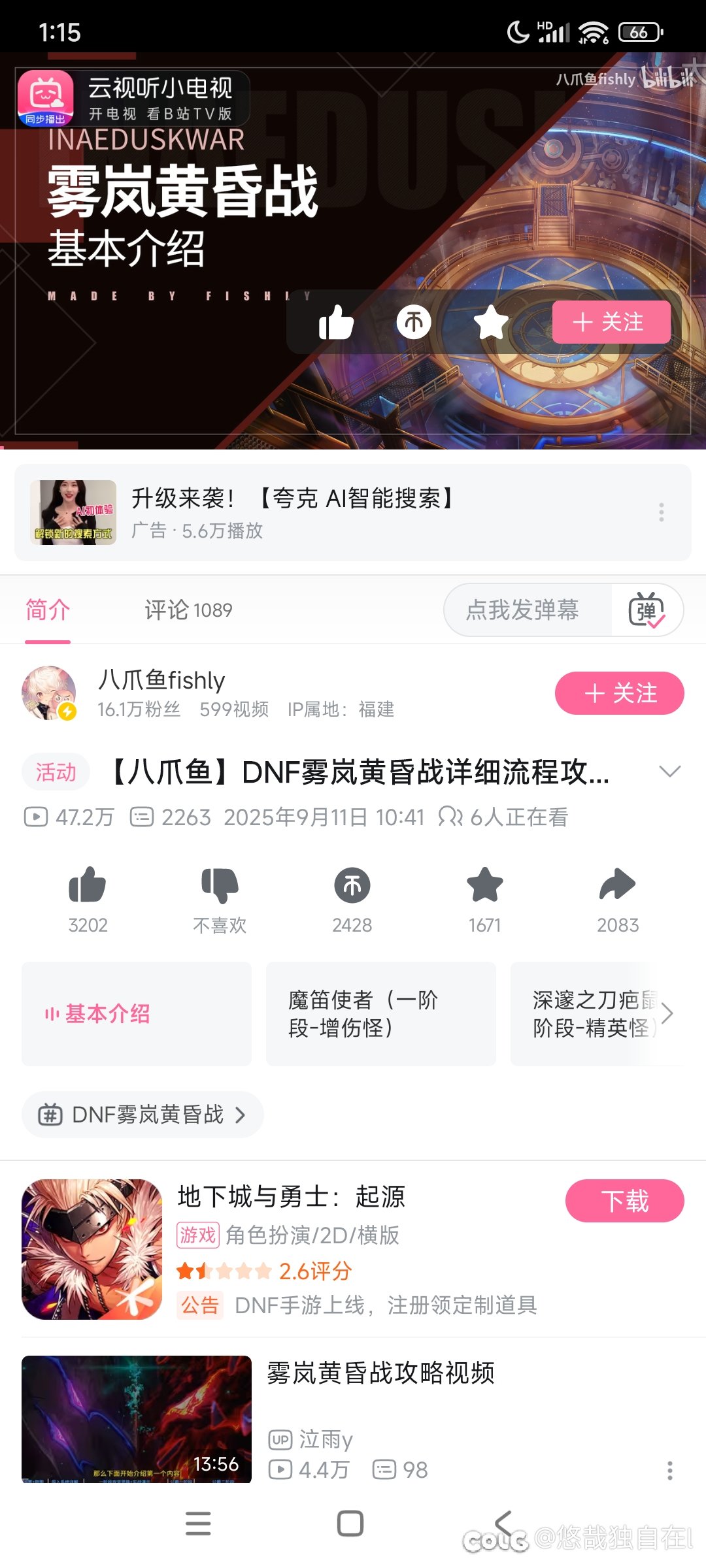Favorite the video with the star showing 1671
This screenshot has height=1568, width=706.
pyautogui.click(x=484, y=885)
